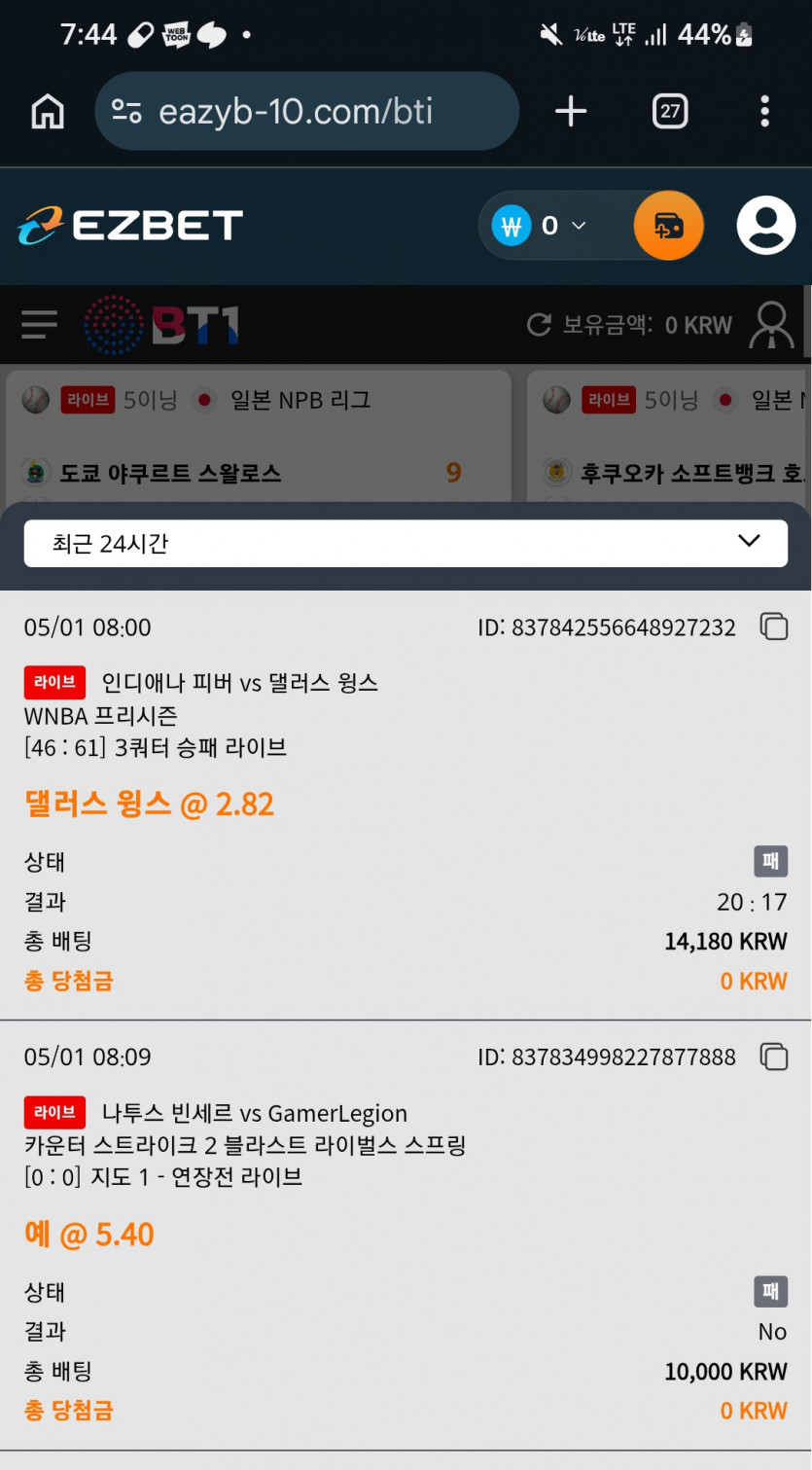Open the EZBET profile avatar

[x=766, y=226]
